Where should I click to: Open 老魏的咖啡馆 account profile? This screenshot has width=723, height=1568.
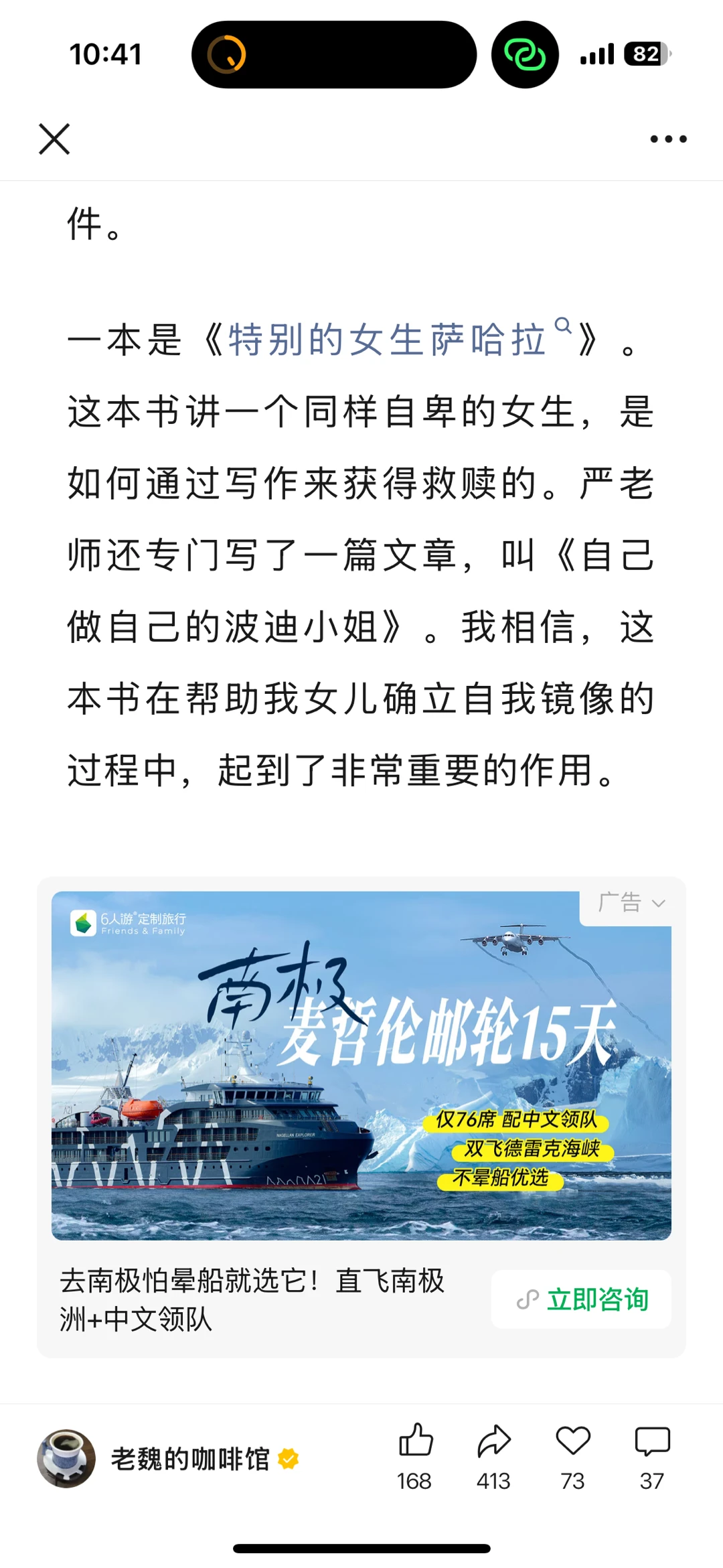click(189, 1458)
